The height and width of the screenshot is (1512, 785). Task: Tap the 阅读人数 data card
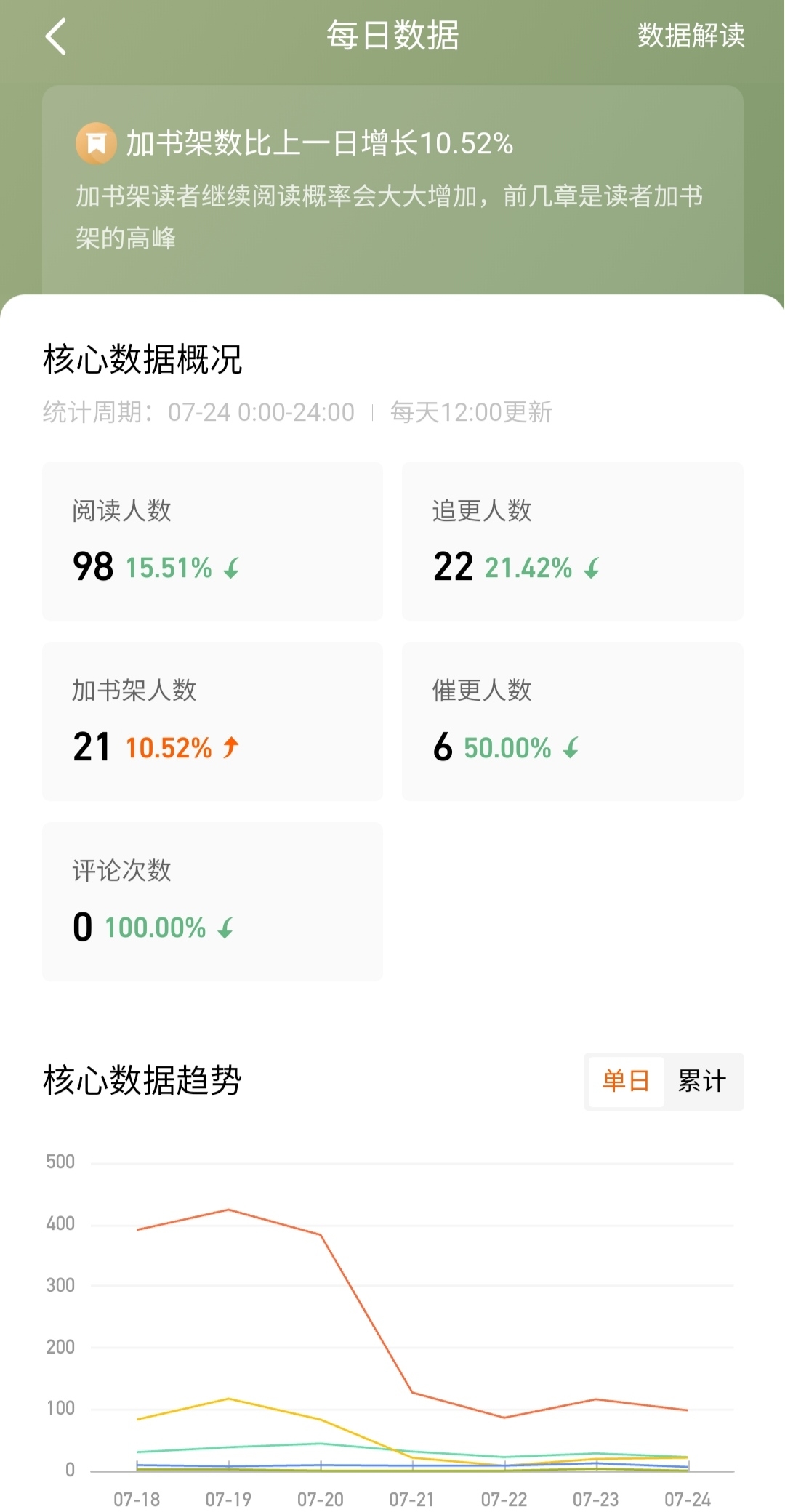[x=212, y=541]
